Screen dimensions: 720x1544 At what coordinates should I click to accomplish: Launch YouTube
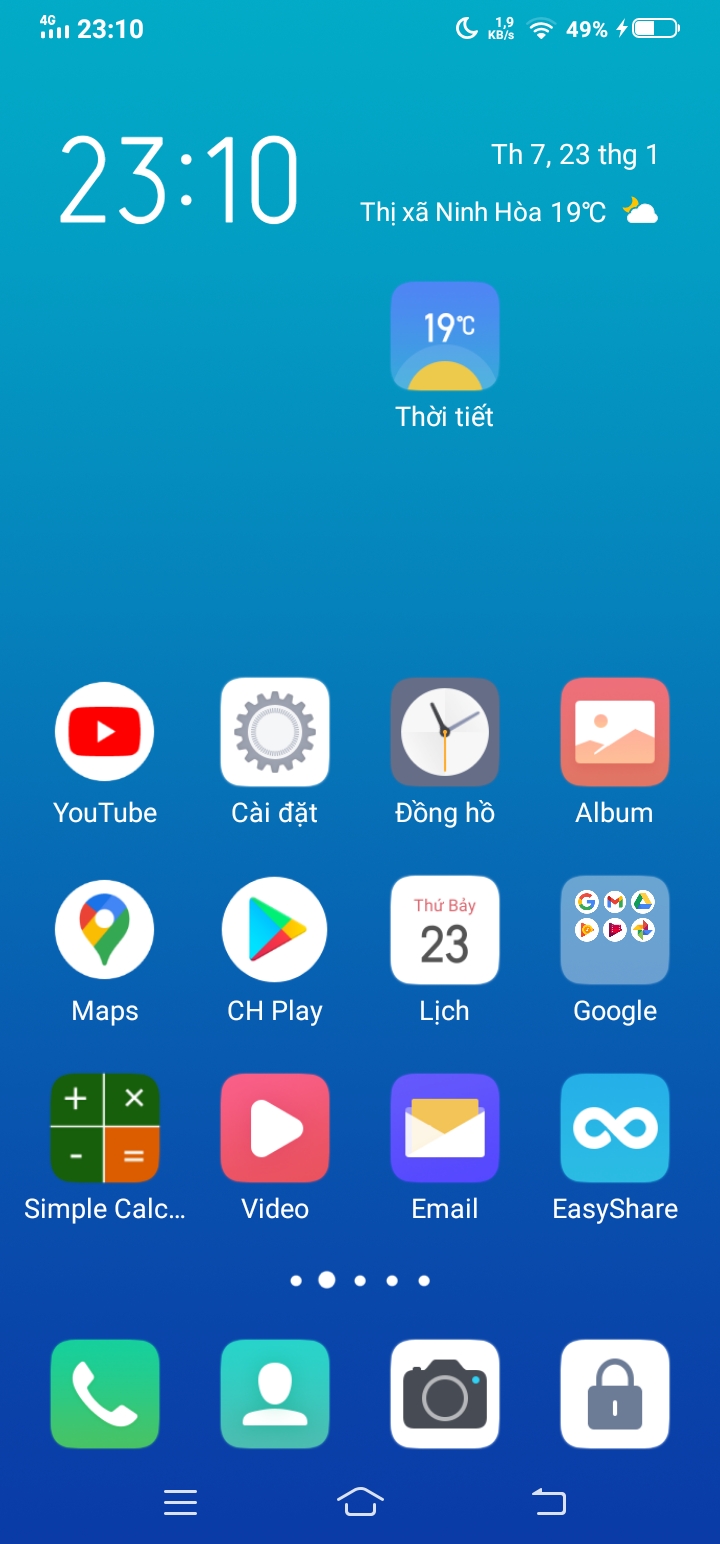click(x=105, y=732)
